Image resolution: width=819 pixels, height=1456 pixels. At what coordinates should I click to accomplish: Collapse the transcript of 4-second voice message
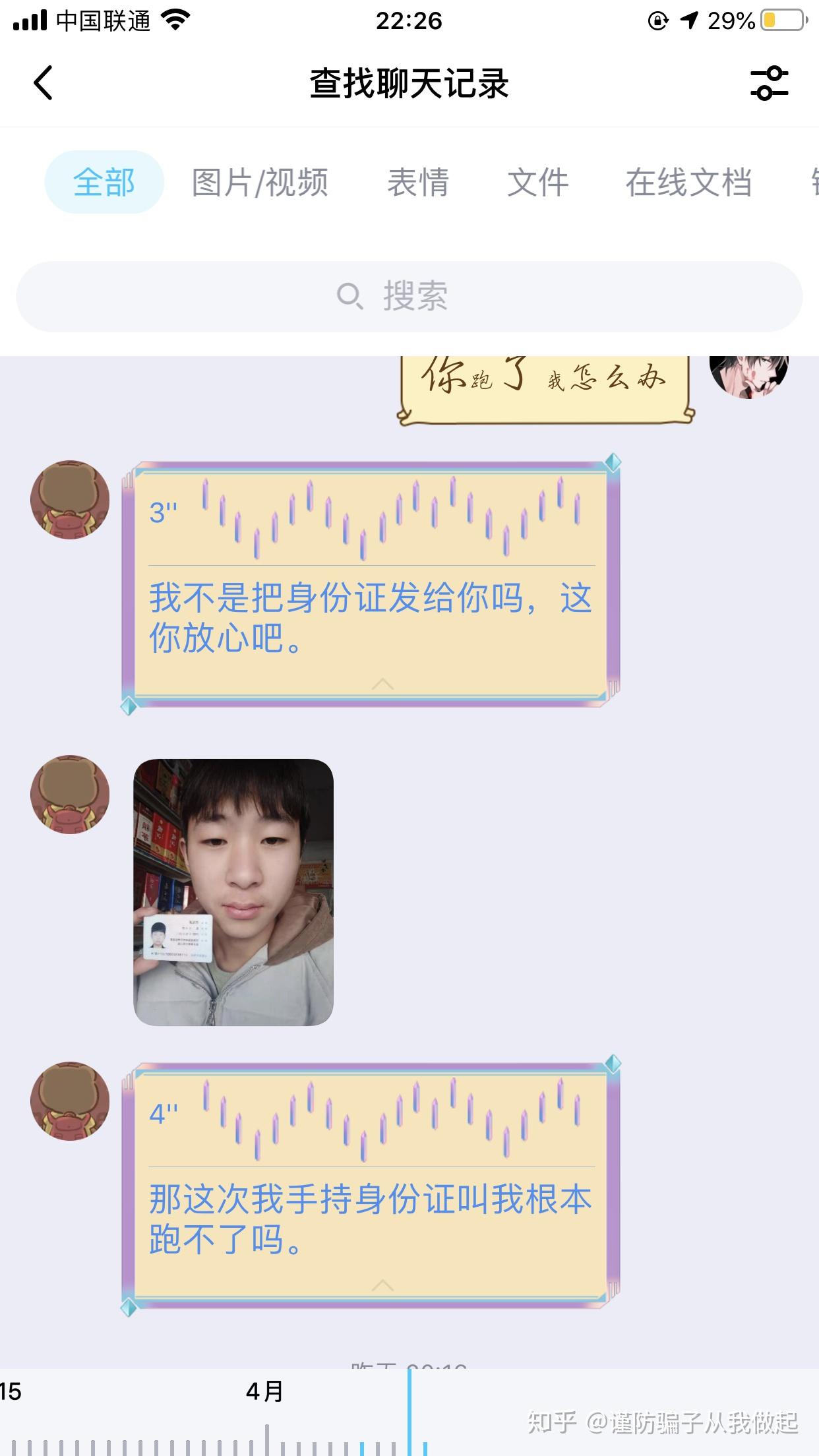pos(382,1285)
